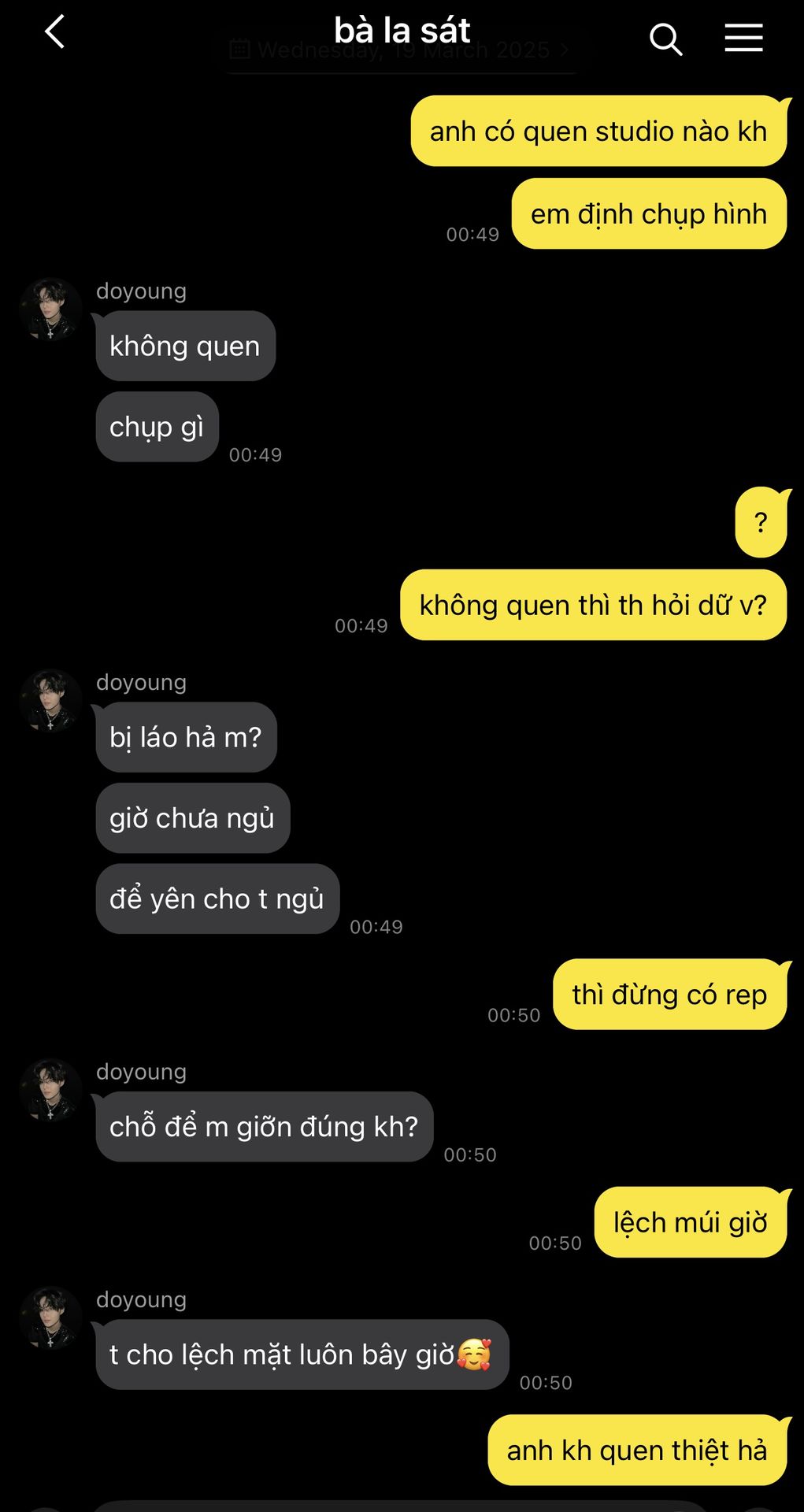804x1512 pixels.
Task: Open the Wednesday, 19 March 2025 date picker
Action: point(400,50)
